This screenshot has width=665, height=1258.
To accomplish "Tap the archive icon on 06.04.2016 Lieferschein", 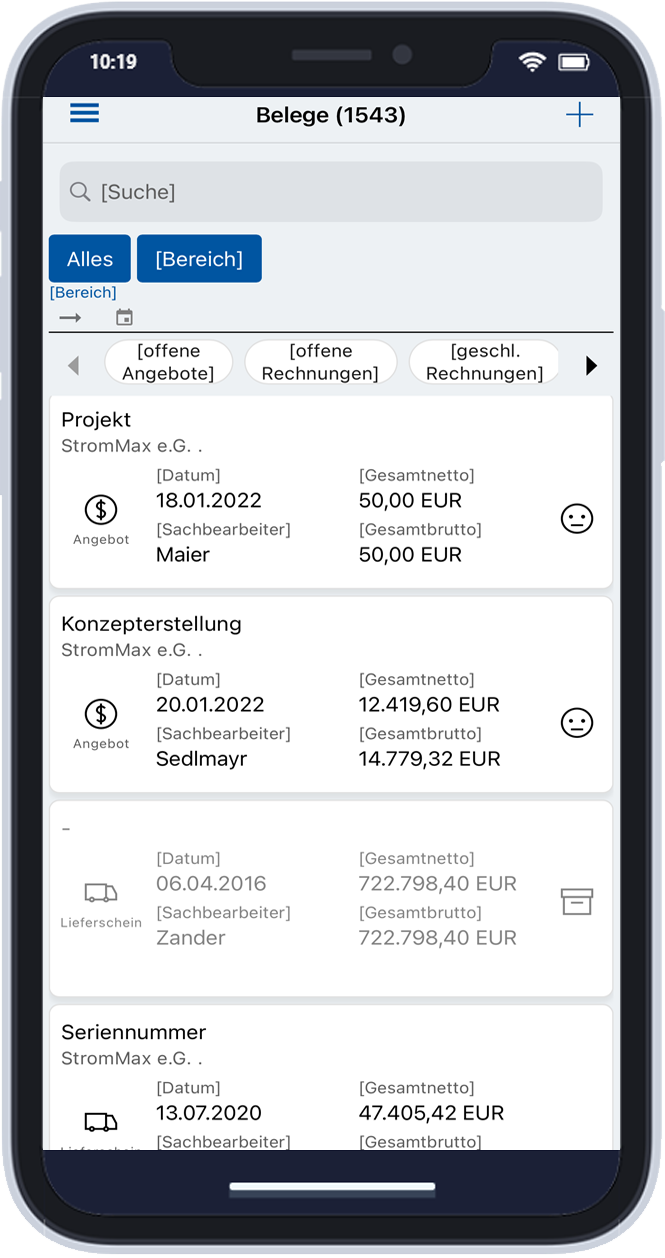I will (577, 901).
